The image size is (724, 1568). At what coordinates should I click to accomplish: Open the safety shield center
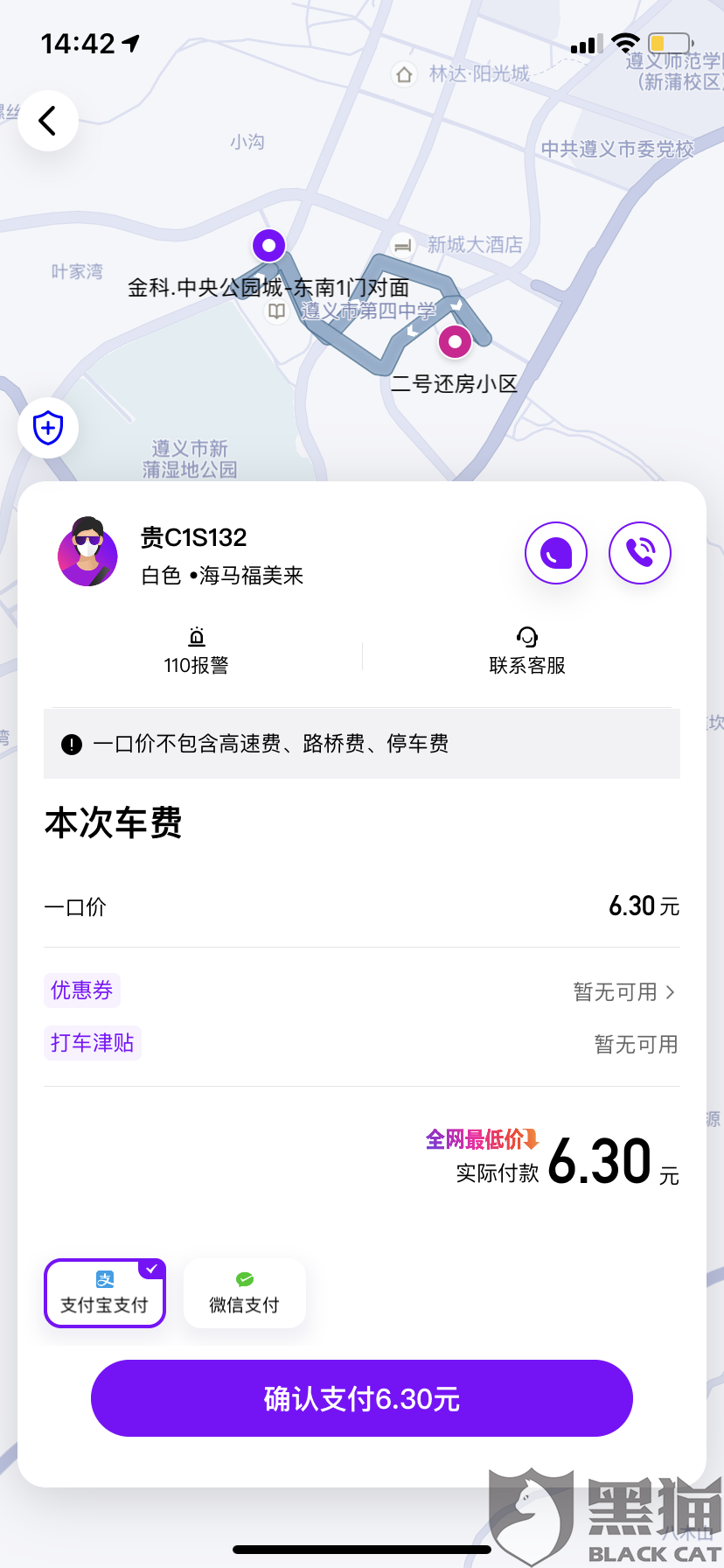48,428
